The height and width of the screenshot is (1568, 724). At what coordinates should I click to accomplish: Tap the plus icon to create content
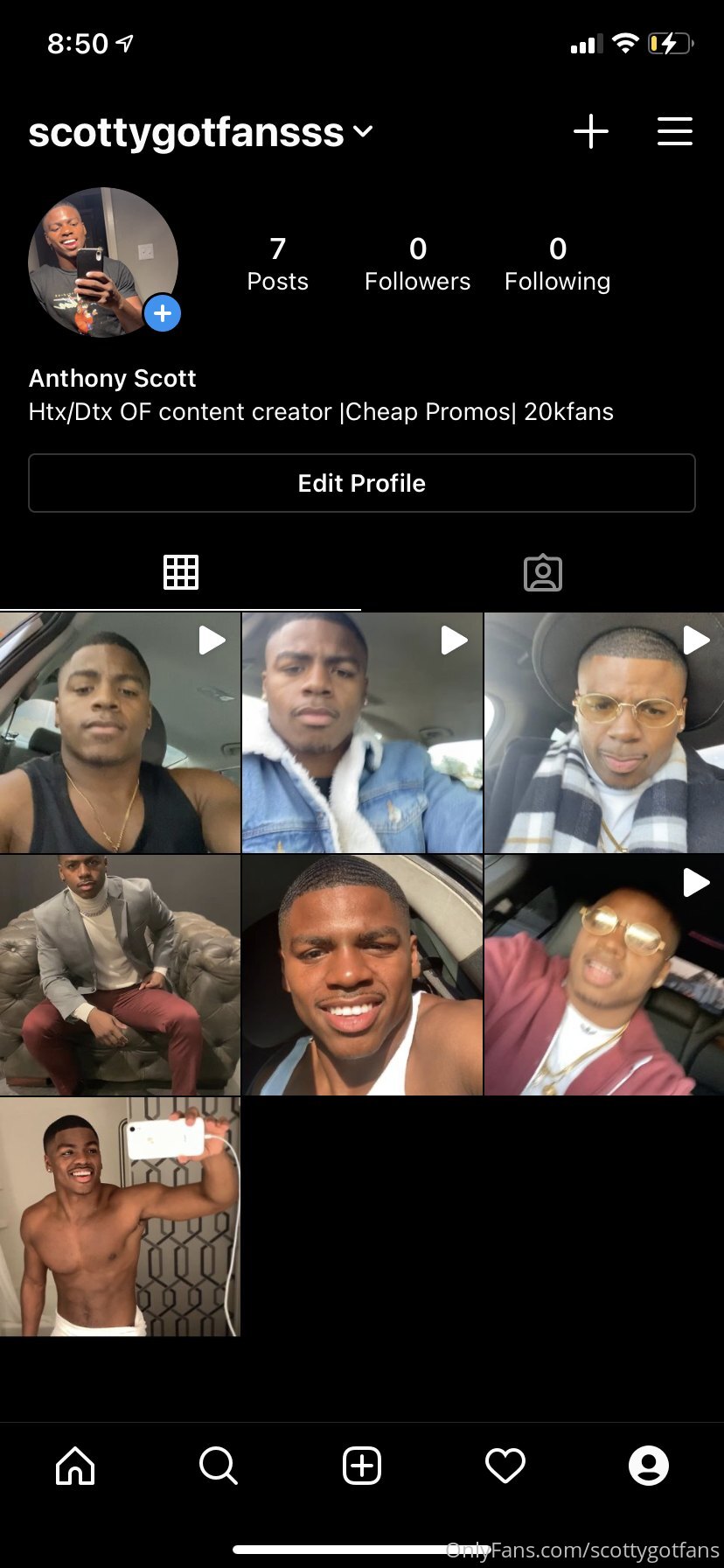point(591,132)
